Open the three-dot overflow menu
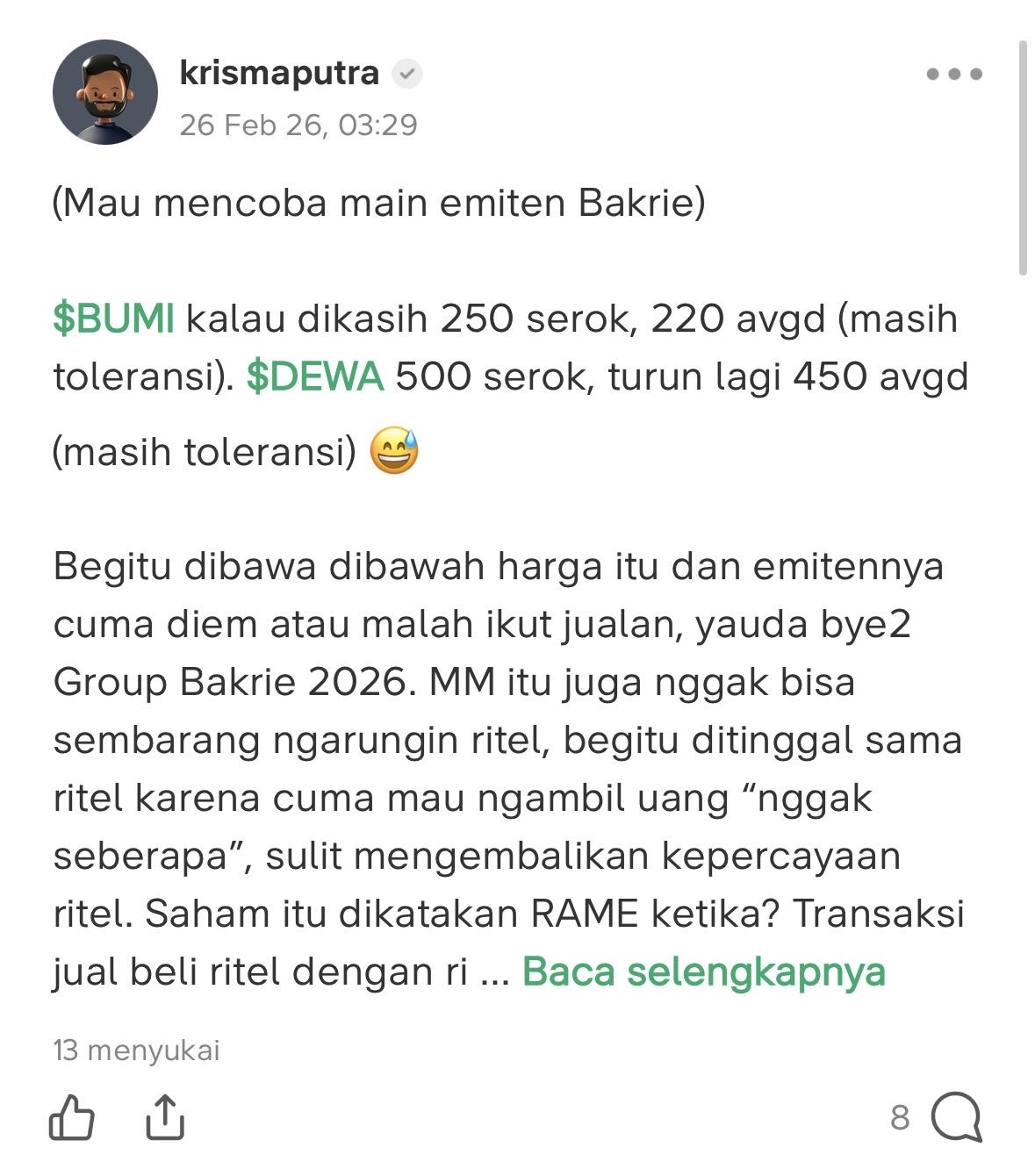Image resolution: width=1035 pixels, height=1176 pixels. pos(954,75)
